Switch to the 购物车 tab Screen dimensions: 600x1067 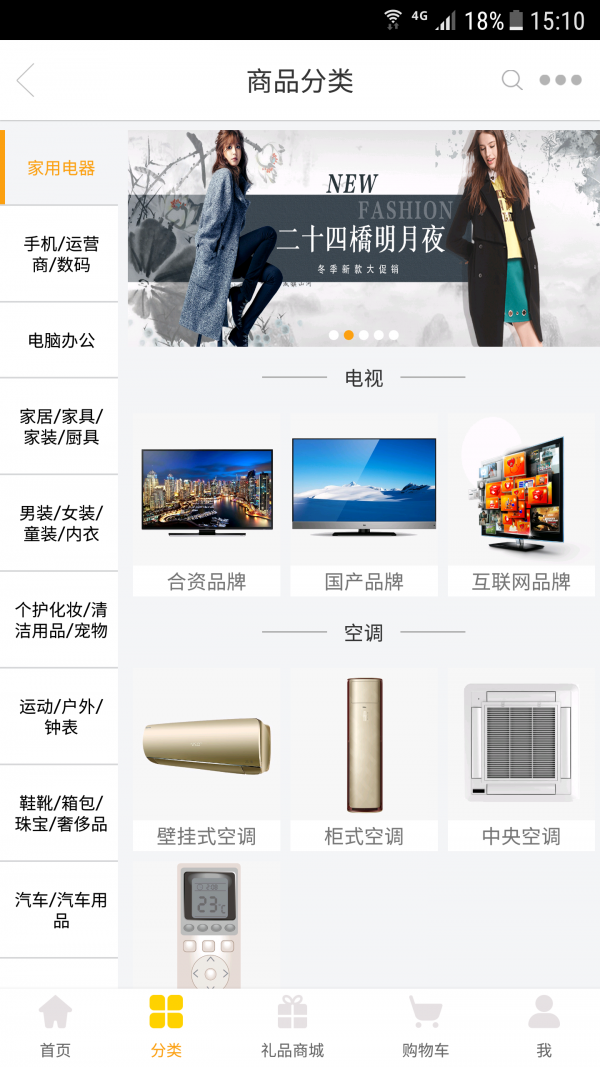tap(425, 1027)
